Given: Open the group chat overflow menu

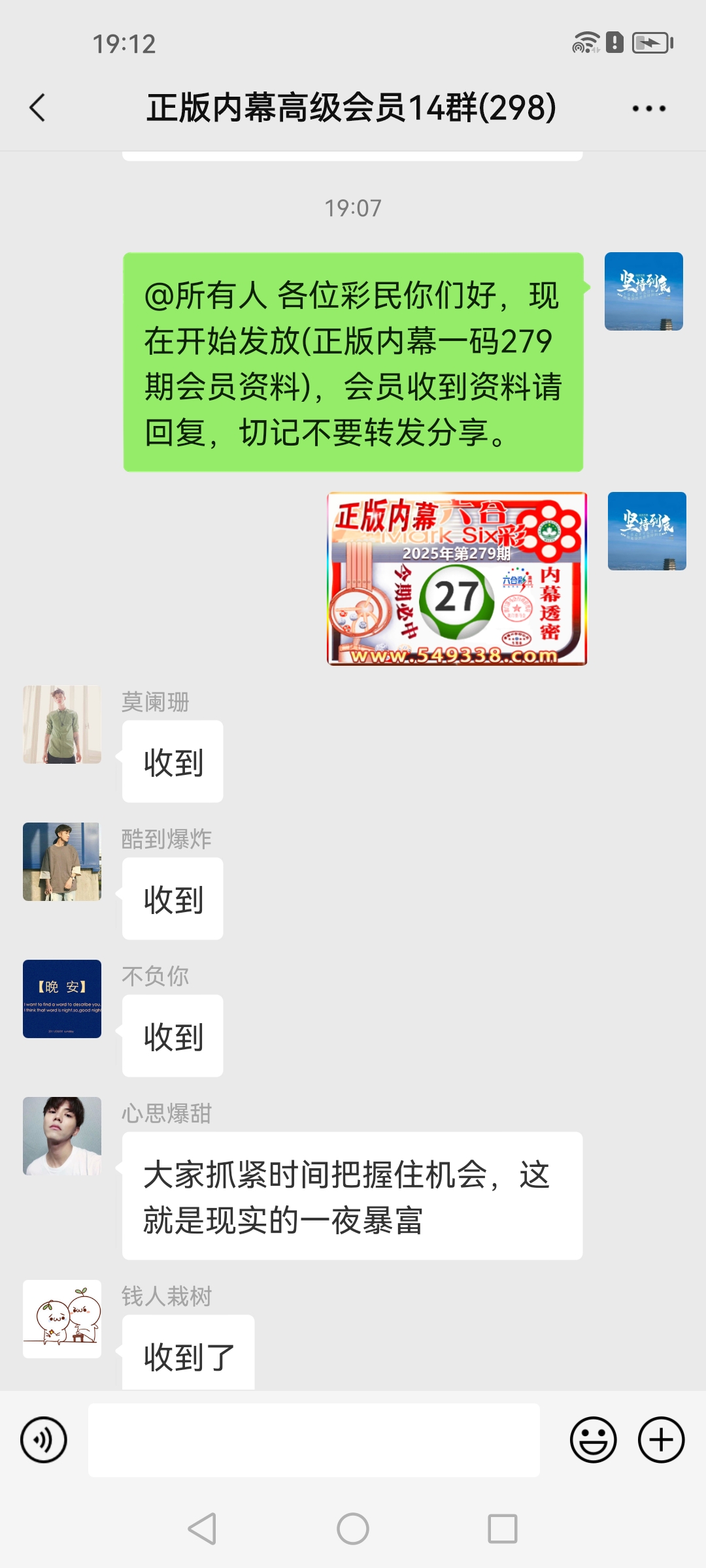Looking at the screenshot, I should coord(648,108).
